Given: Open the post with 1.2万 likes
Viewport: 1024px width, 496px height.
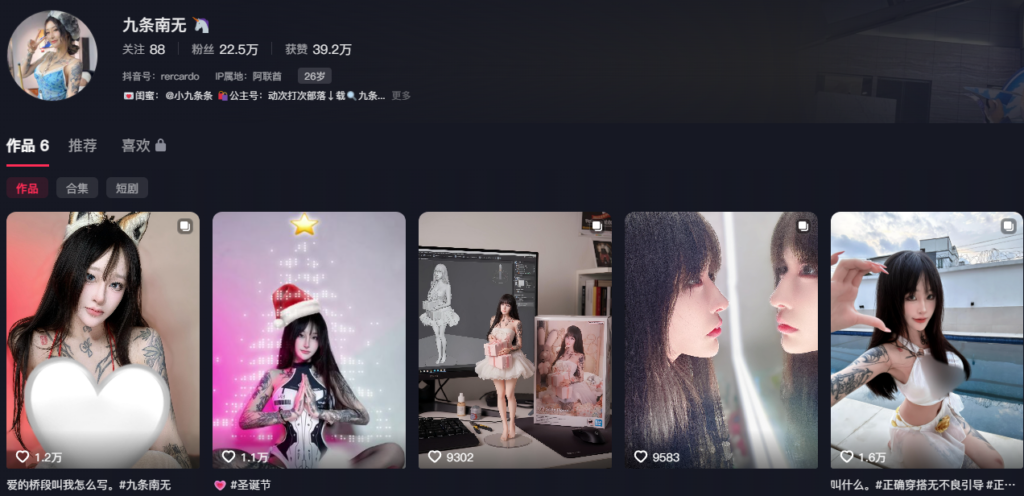Looking at the screenshot, I should tap(103, 340).
